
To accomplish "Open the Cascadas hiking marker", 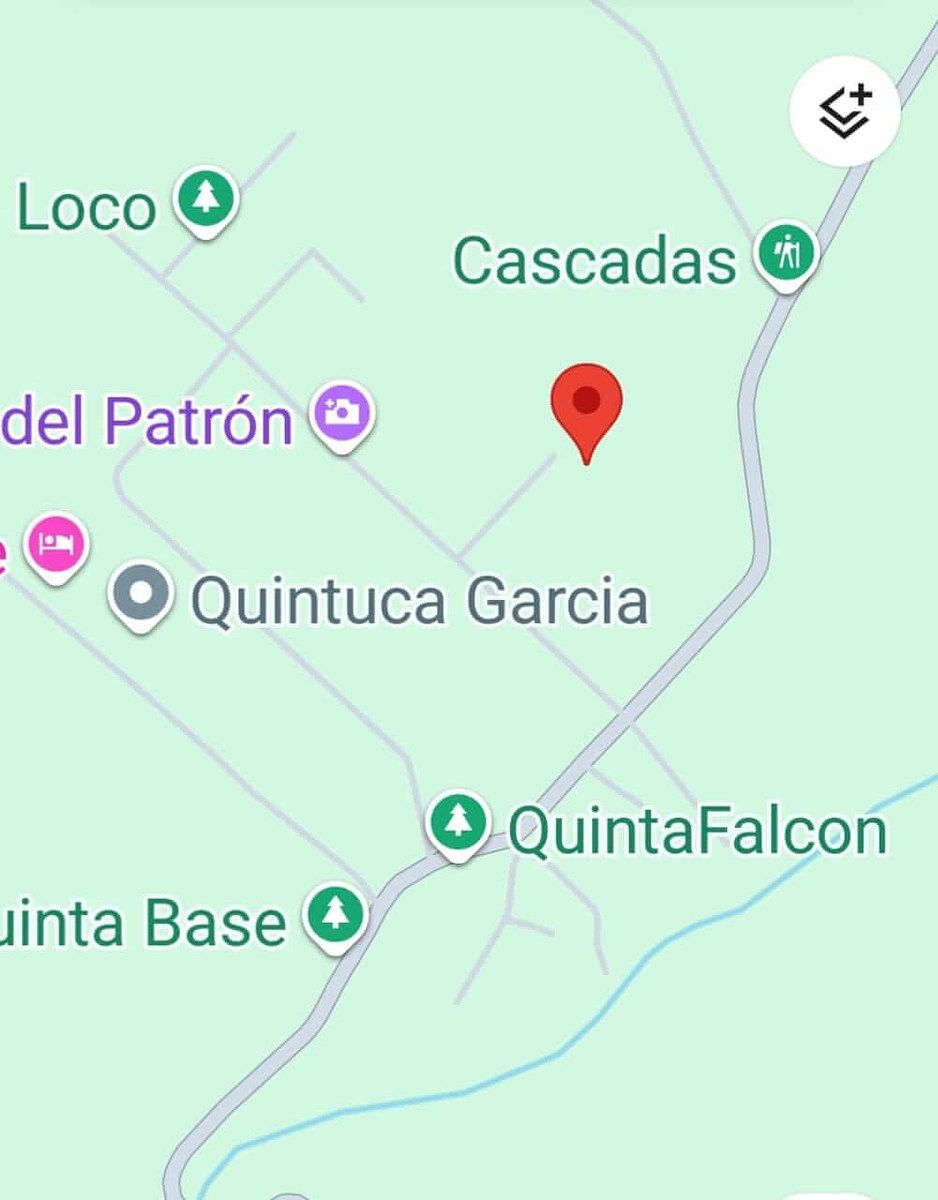I will (787, 252).
